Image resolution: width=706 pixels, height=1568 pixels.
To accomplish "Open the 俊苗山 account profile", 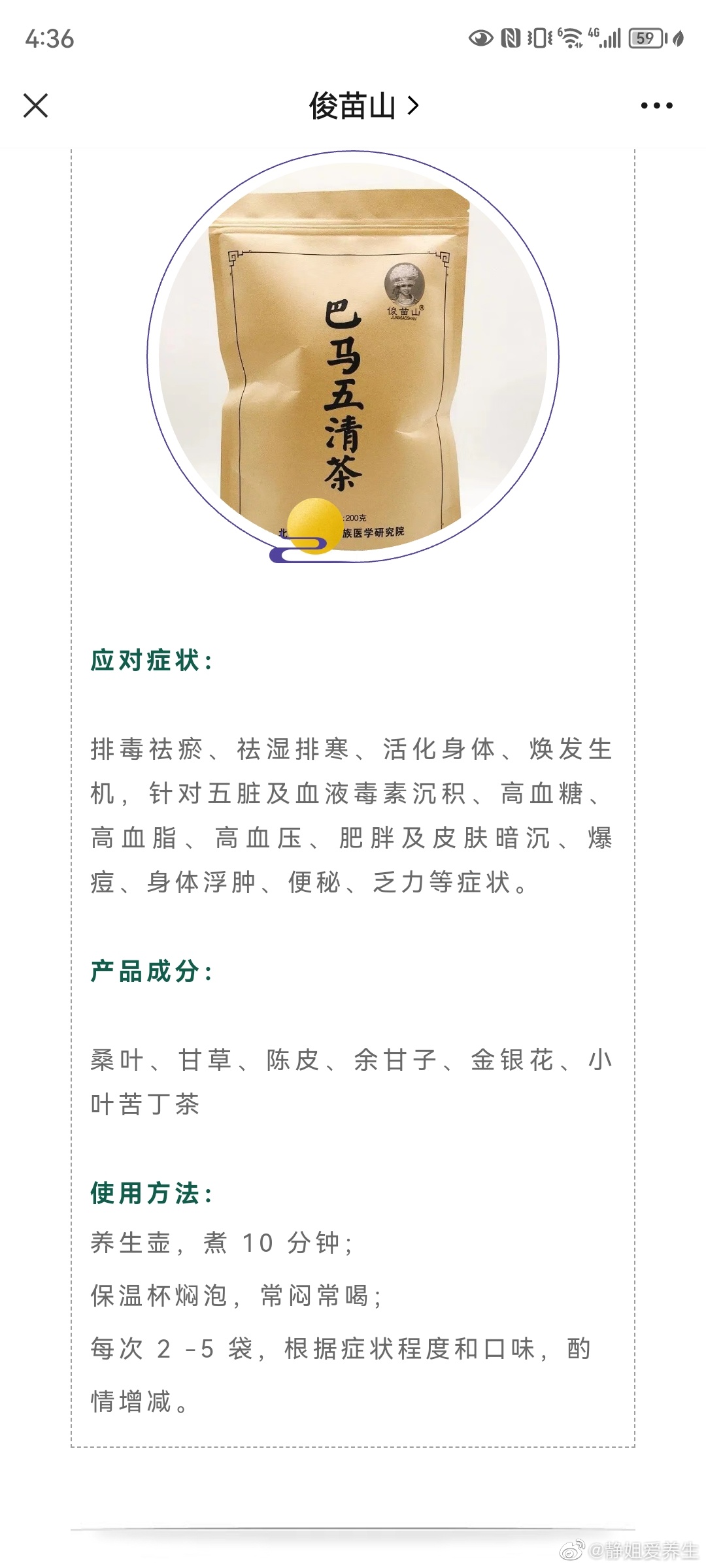I will point(363,106).
